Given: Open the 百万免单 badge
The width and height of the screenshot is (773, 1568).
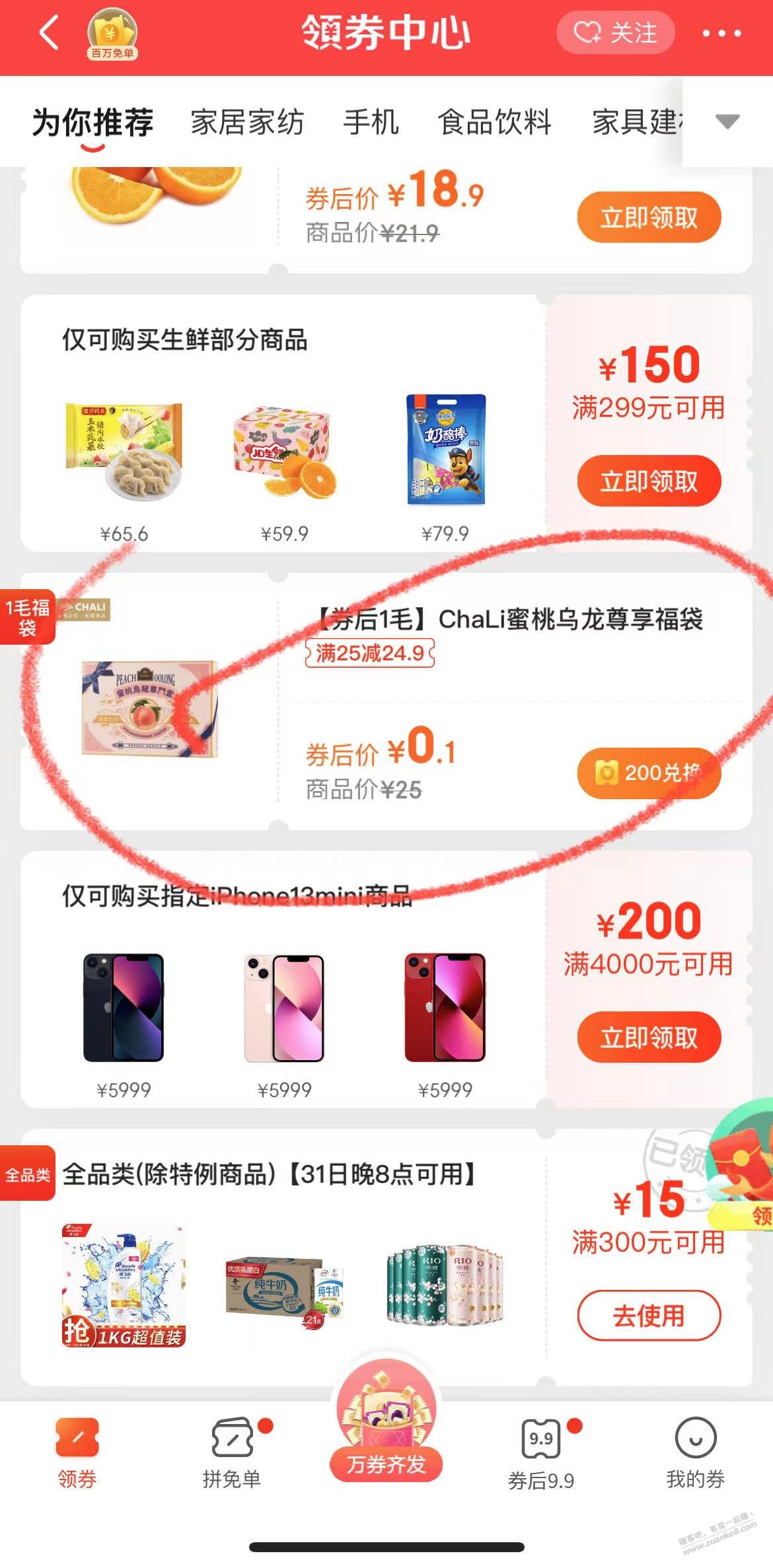Looking at the screenshot, I should pos(112,35).
